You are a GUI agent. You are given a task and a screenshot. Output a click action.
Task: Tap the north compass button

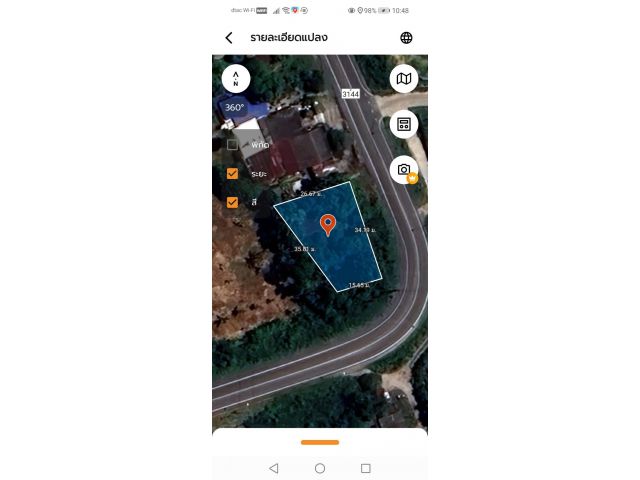tap(236, 79)
